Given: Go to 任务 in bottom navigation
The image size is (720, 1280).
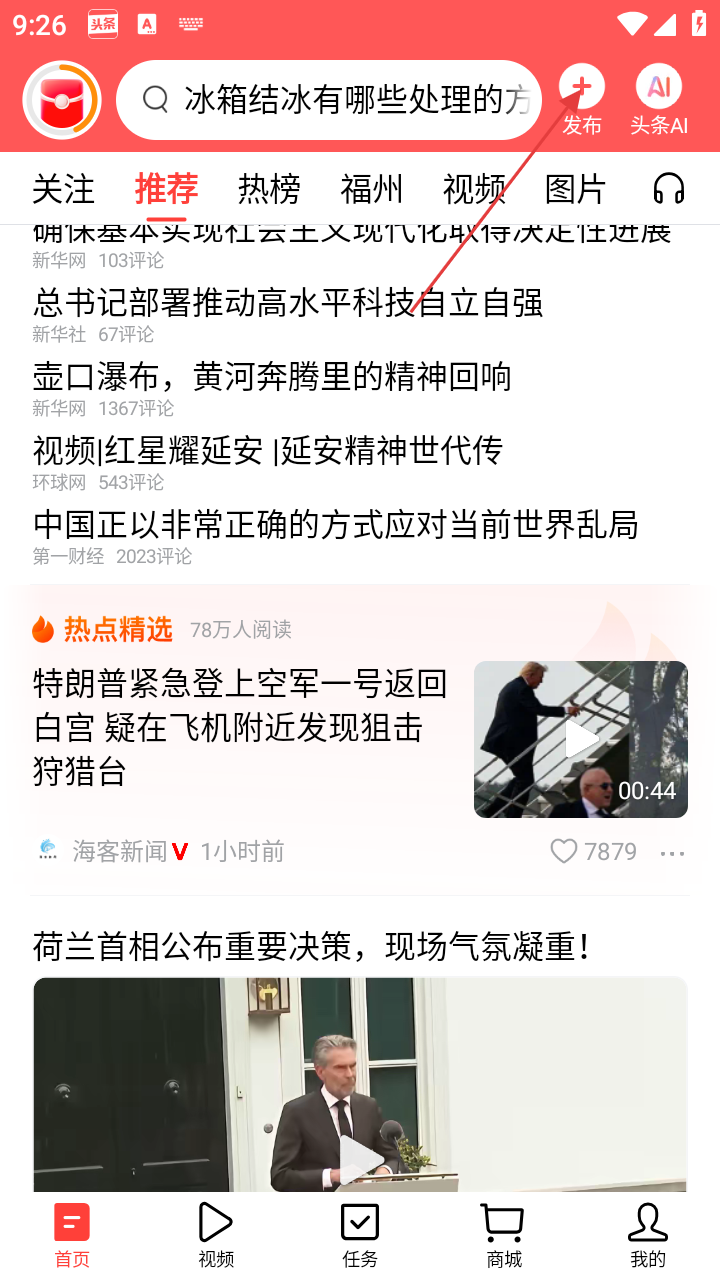Looking at the screenshot, I should pos(360,1235).
